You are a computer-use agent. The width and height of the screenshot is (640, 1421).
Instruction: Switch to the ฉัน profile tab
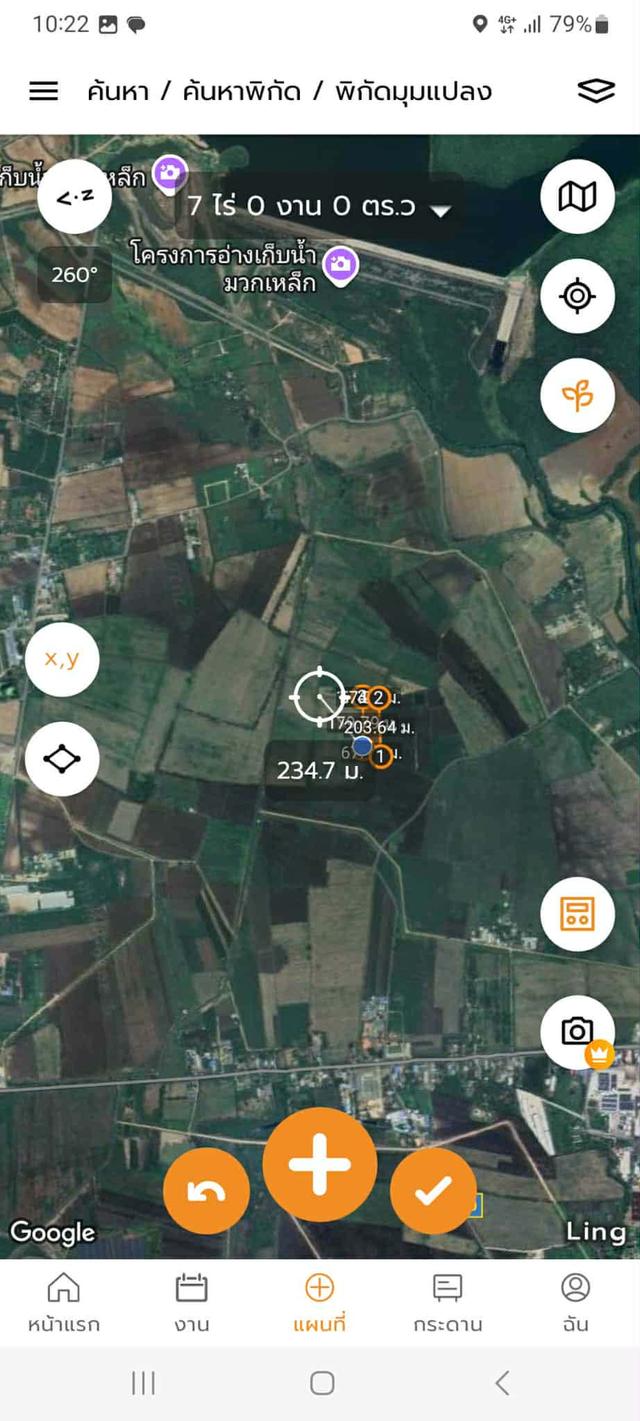click(x=575, y=1303)
